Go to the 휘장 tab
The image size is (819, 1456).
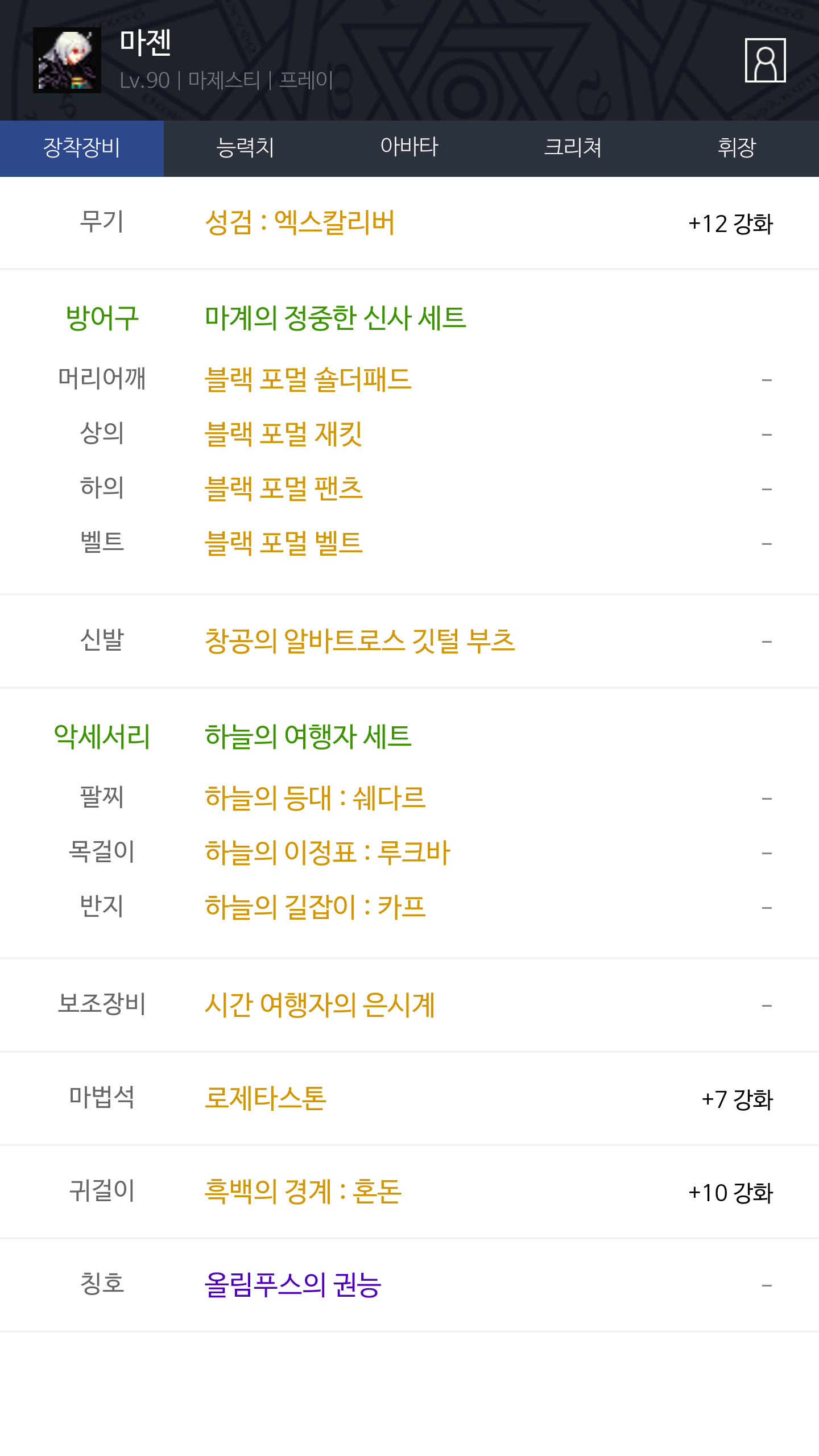coord(737,148)
